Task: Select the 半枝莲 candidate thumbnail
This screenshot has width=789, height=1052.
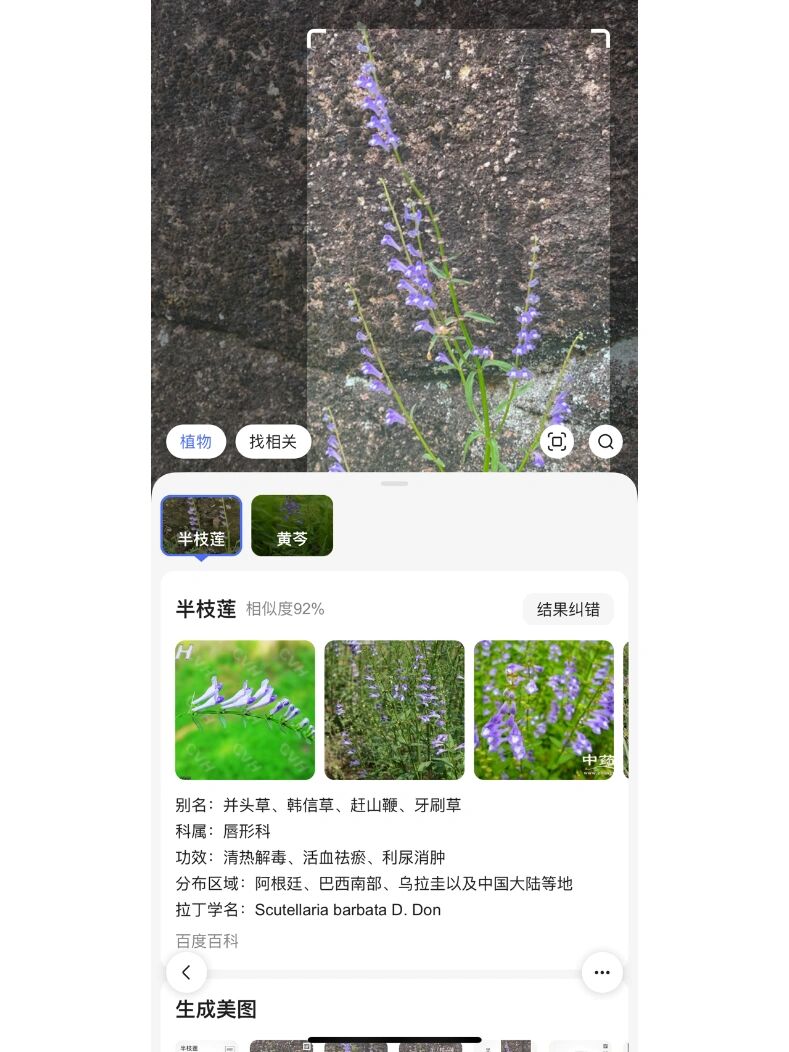Action: tap(201, 525)
